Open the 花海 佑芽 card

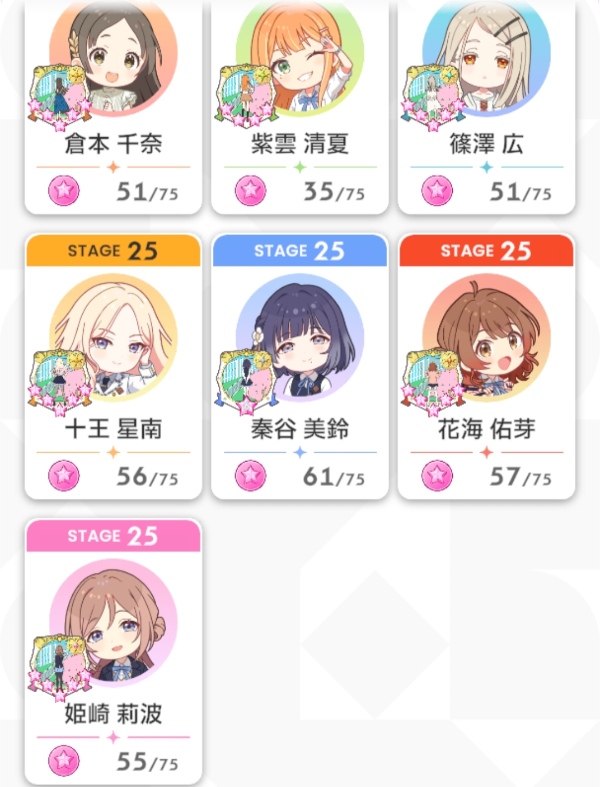(486, 365)
